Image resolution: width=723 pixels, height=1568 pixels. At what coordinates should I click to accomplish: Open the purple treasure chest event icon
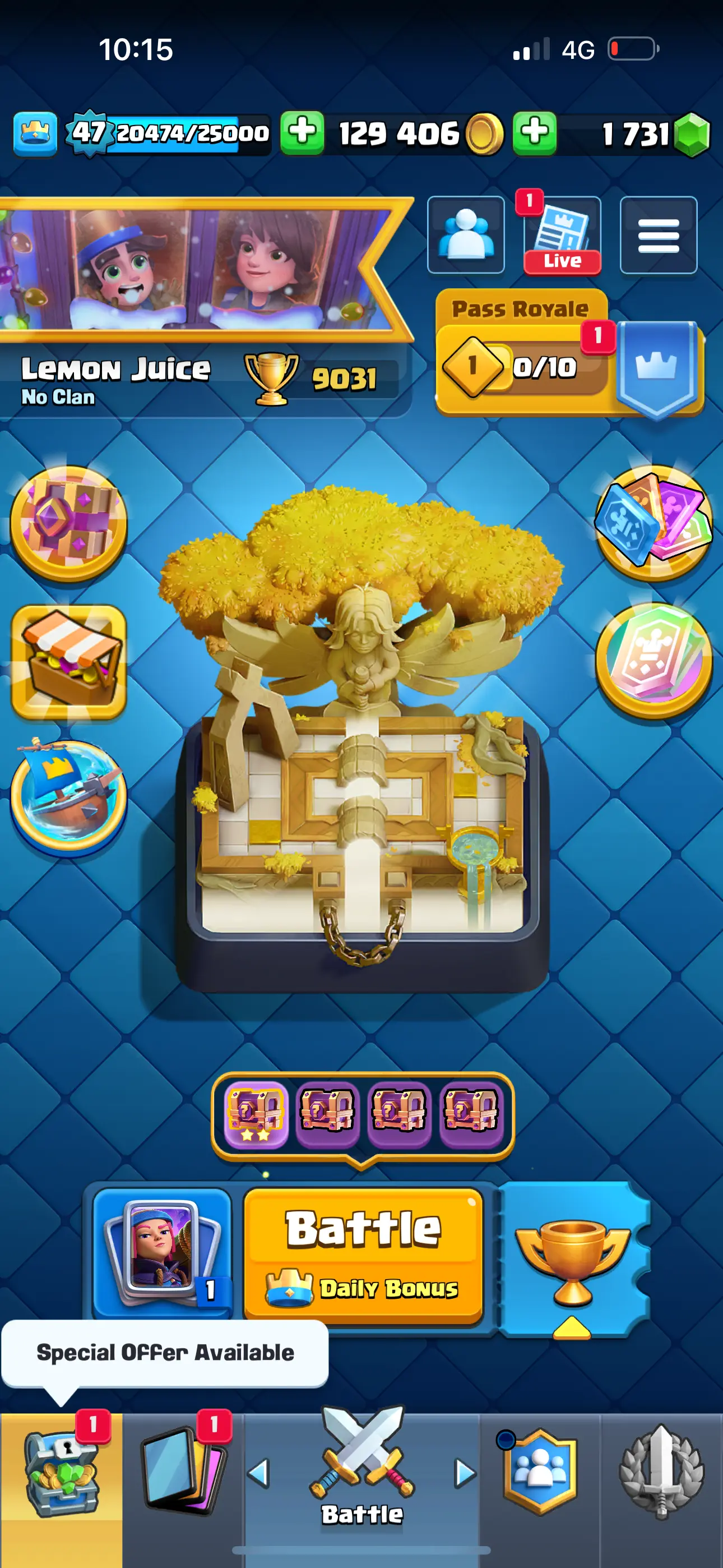[69, 523]
